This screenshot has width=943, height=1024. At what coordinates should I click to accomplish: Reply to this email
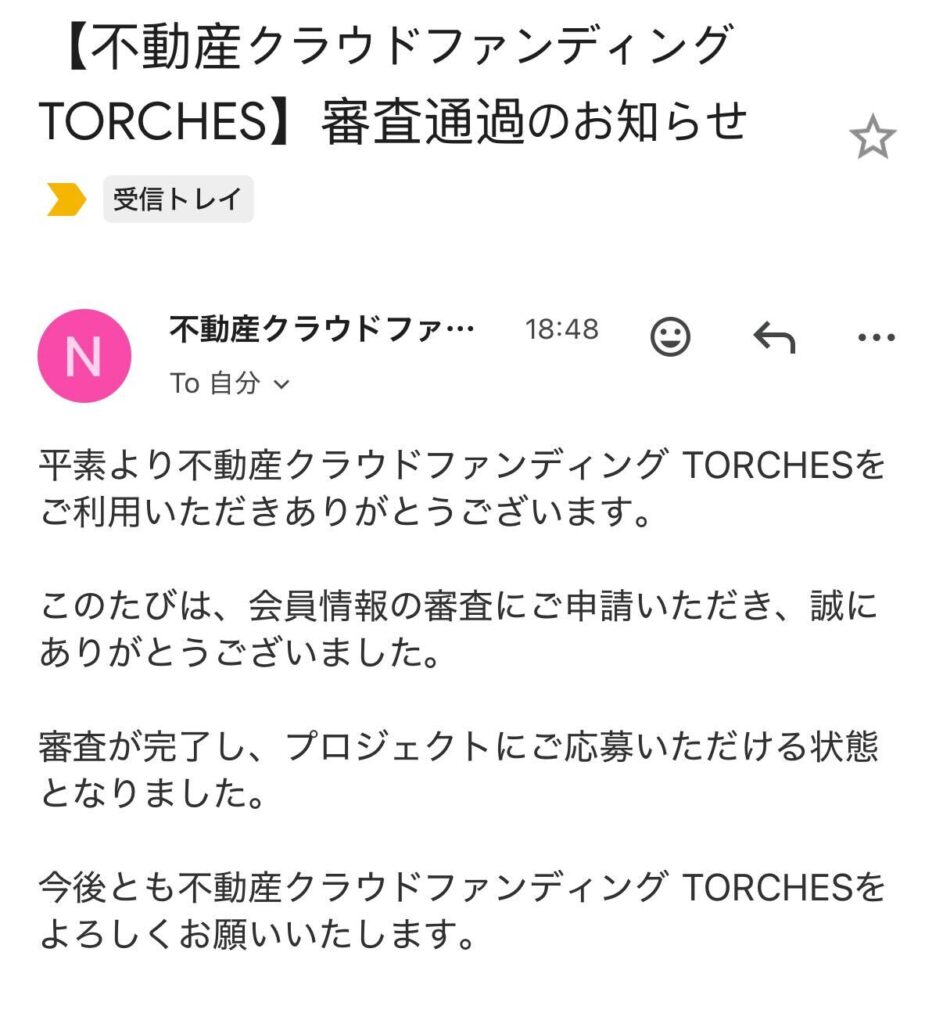point(774,338)
